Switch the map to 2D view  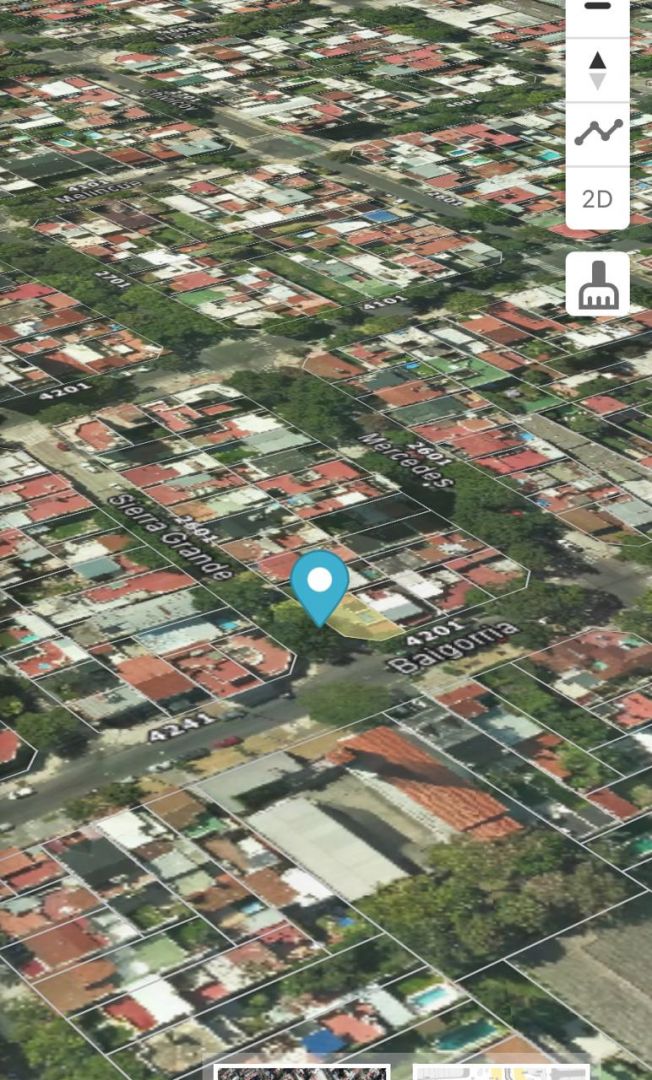(597, 198)
